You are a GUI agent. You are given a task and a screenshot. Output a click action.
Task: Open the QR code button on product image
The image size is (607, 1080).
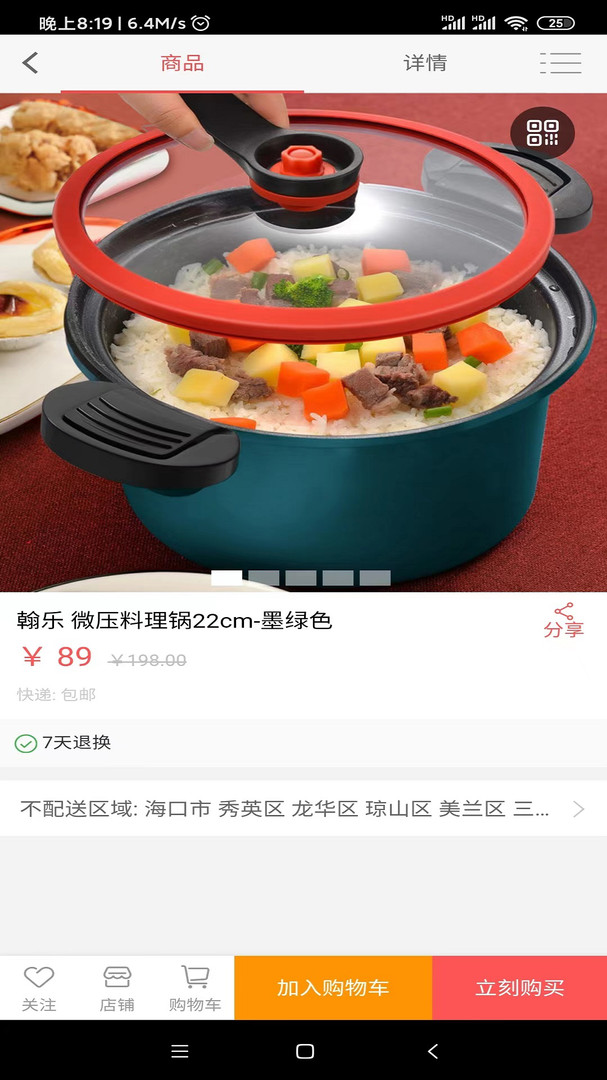542,133
